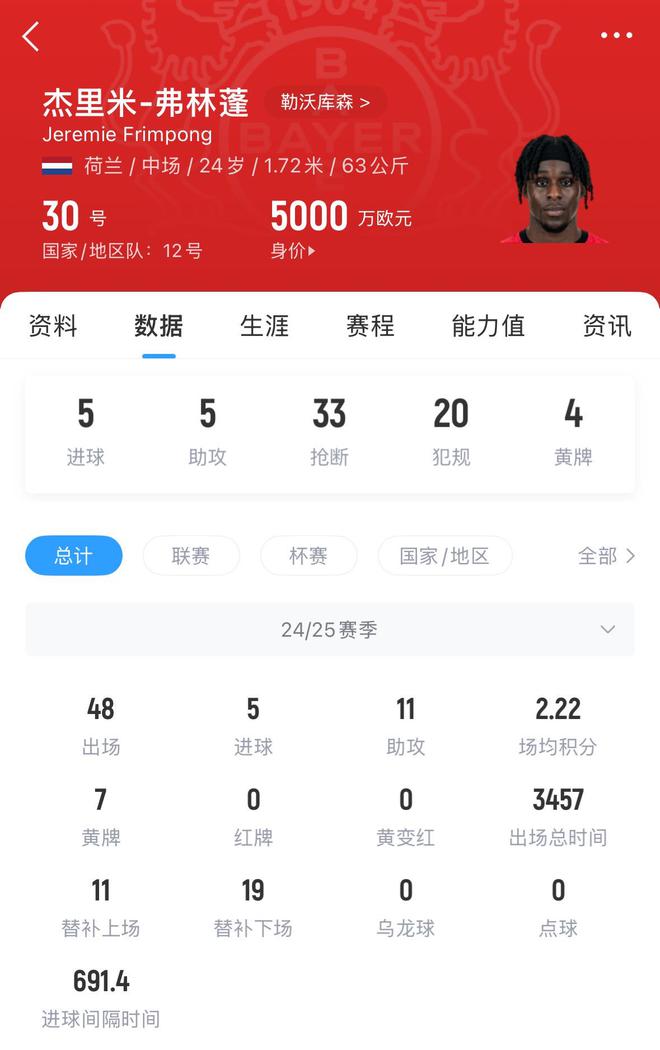
Task: Switch to the 生涯 tab
Action: [265, 326]
